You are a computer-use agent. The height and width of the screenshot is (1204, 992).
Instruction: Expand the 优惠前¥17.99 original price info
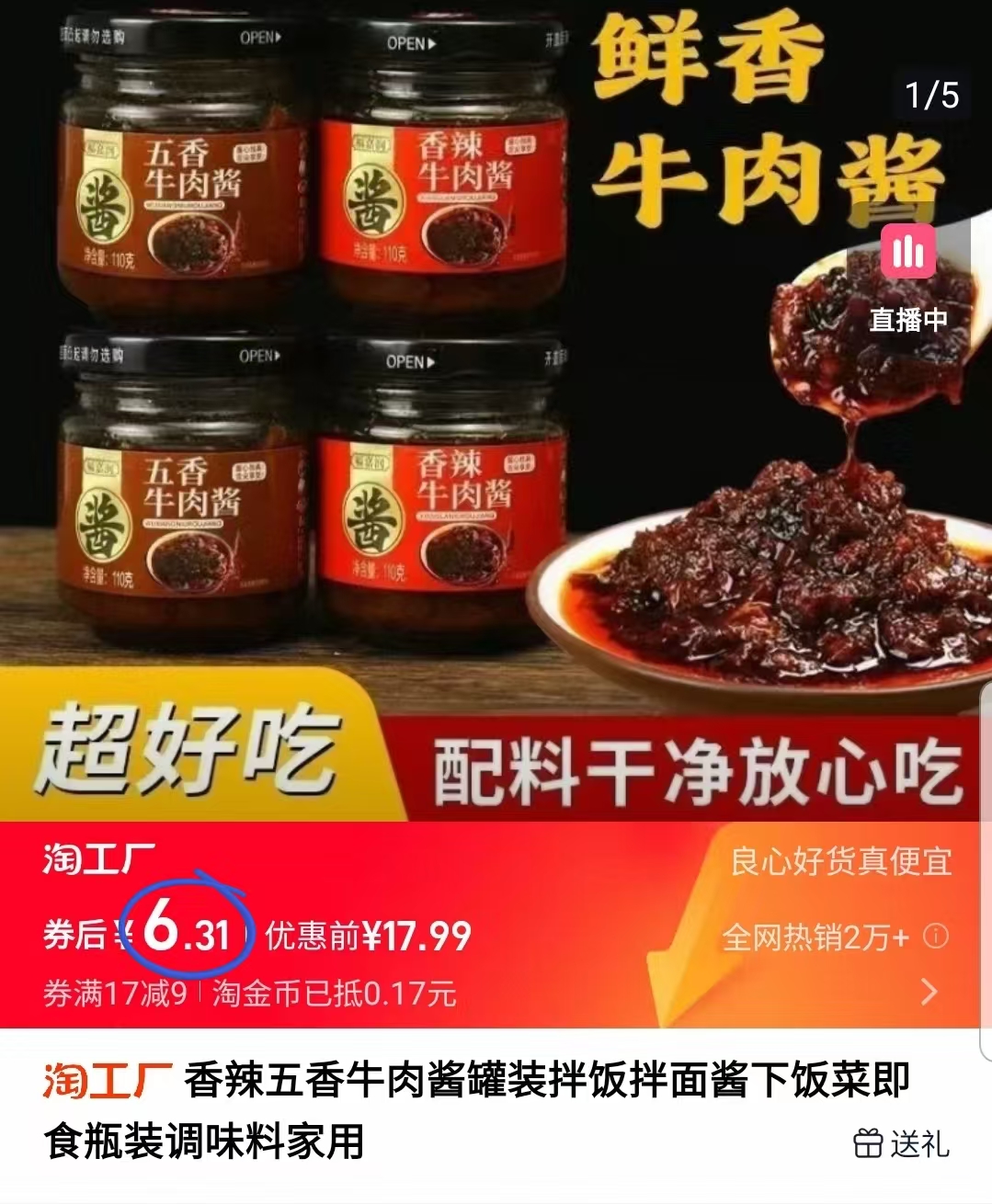(368, 936)
